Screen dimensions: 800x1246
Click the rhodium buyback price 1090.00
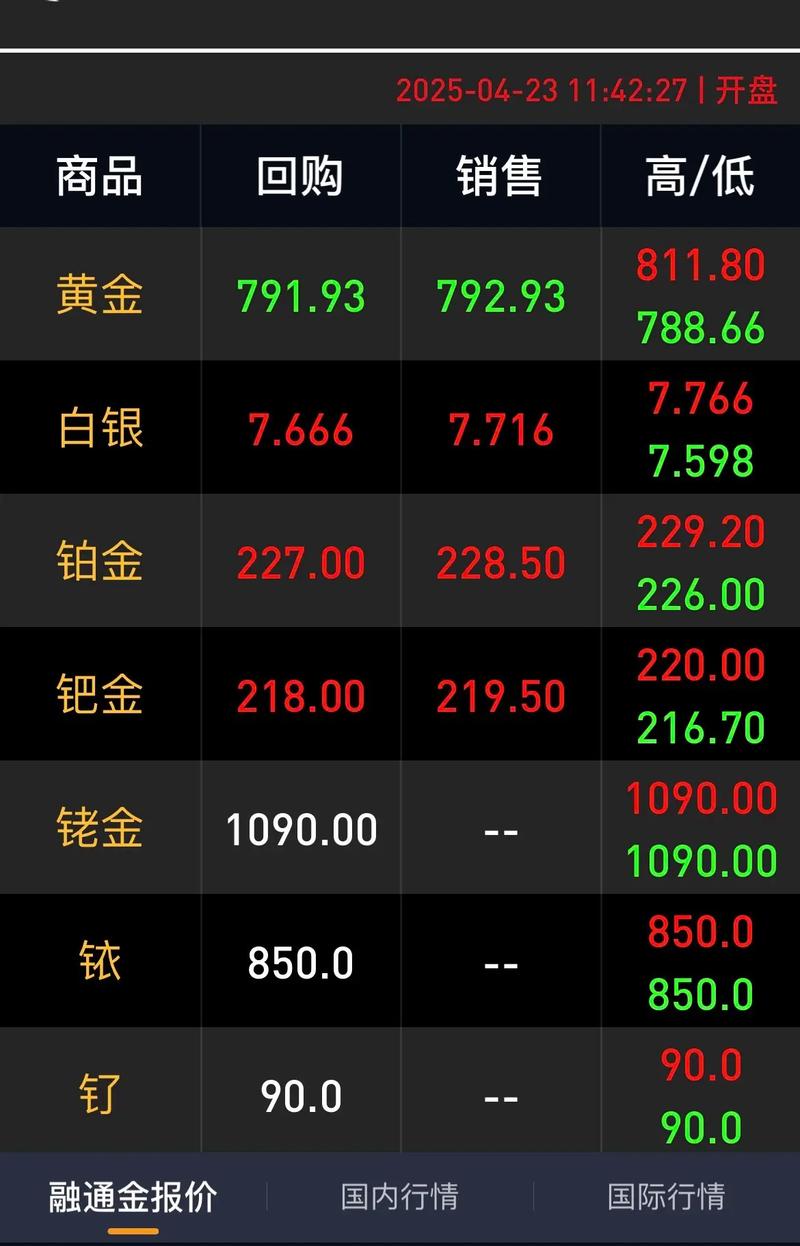pyautogui.click(x=300, y=829)
